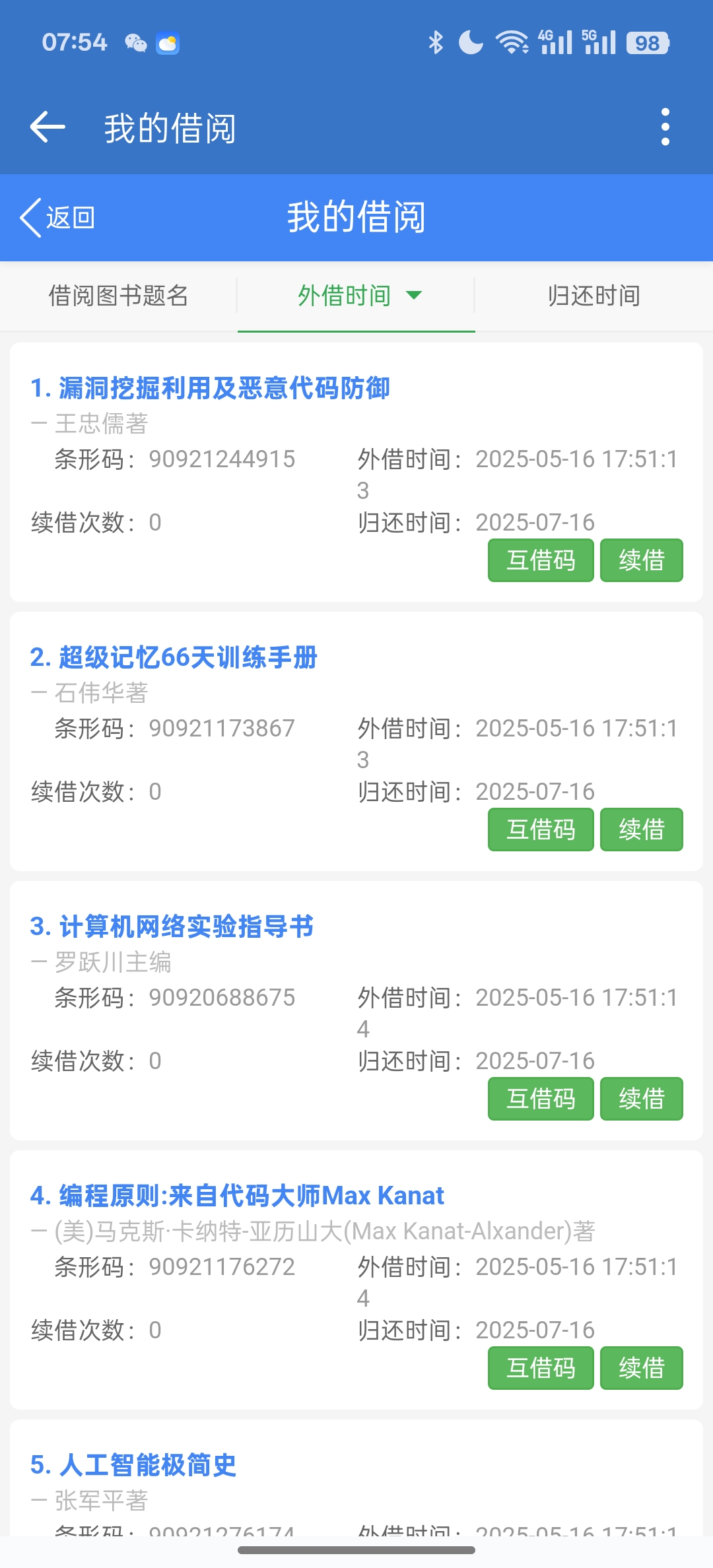Show 互借码 for 超级记忆66天训练手册
Image resolution: width=713 pixels, height=1568 pixels.
[x=541, y=830]
